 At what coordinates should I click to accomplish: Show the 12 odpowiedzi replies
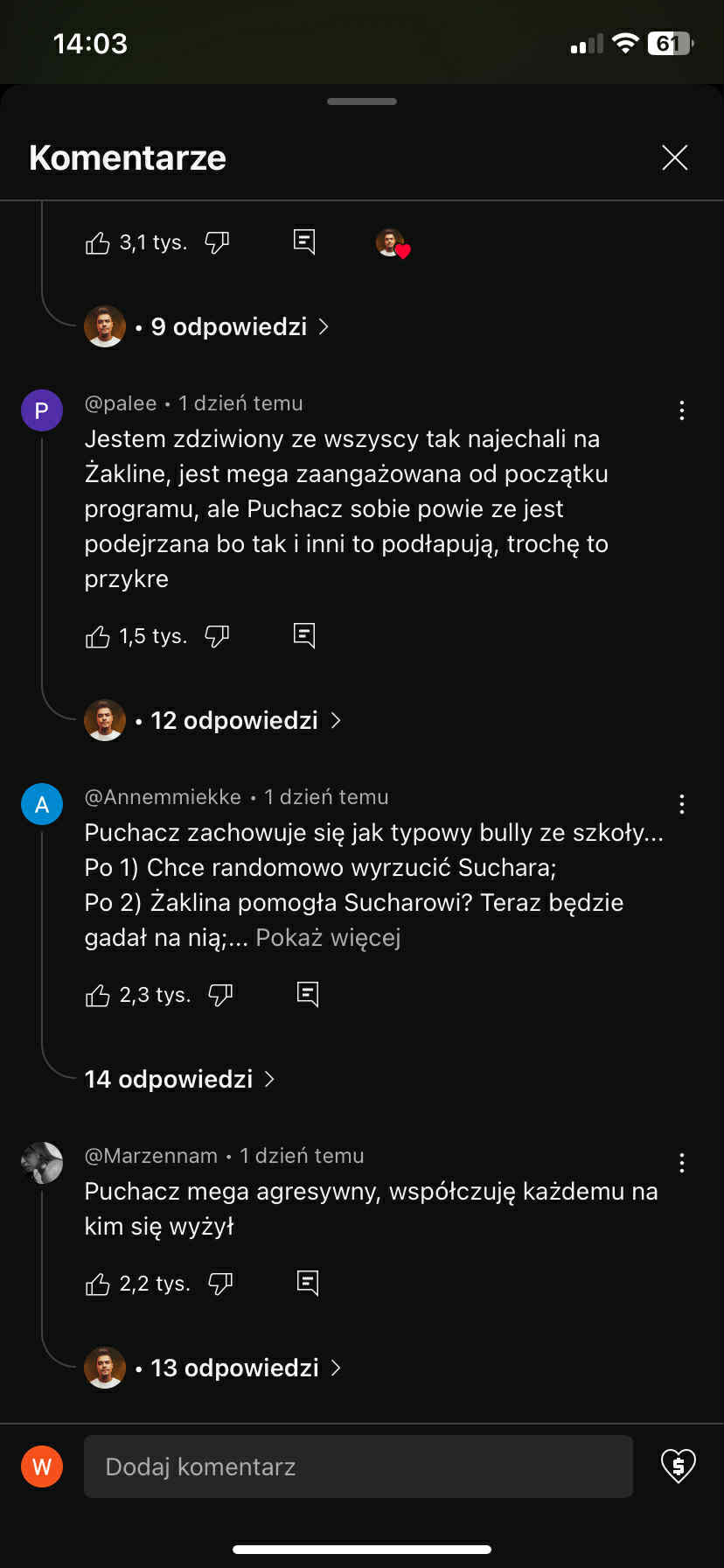(234, 721)
